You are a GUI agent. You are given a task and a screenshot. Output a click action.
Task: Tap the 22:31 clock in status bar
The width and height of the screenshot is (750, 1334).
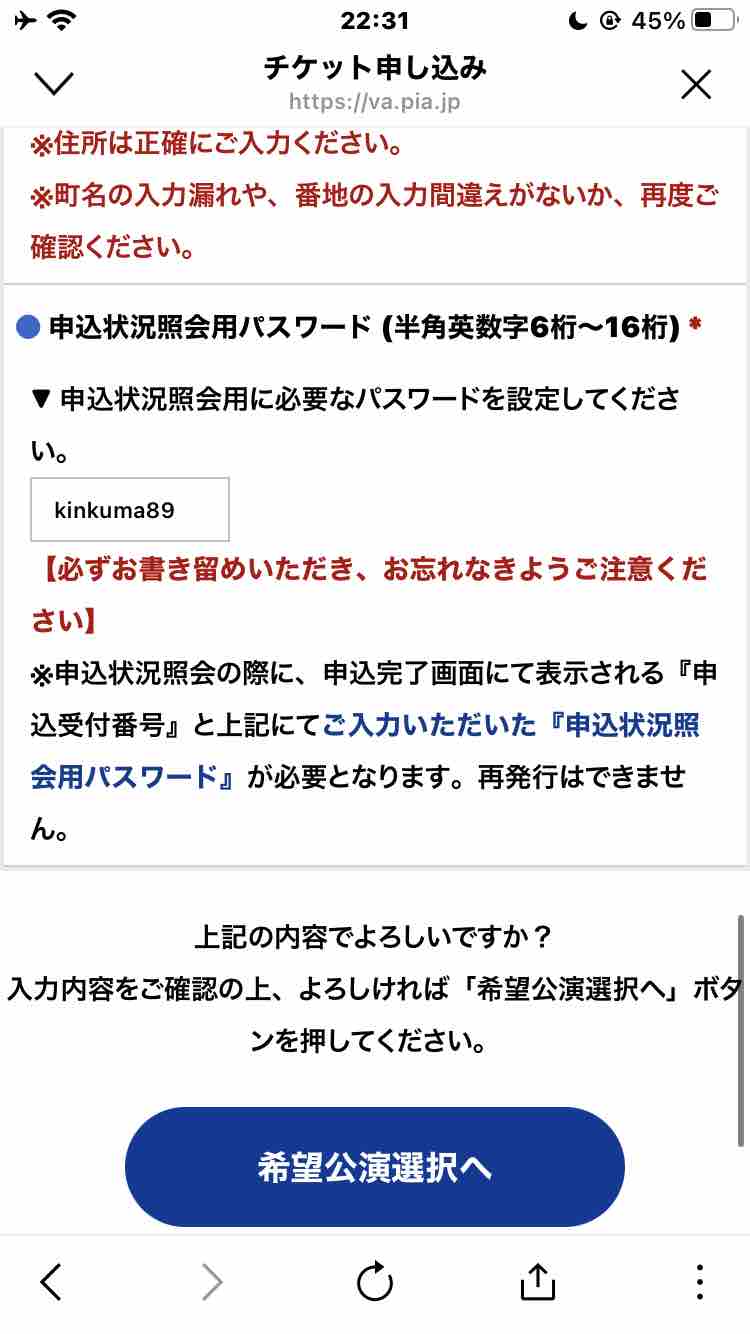[x=374, y=18]
